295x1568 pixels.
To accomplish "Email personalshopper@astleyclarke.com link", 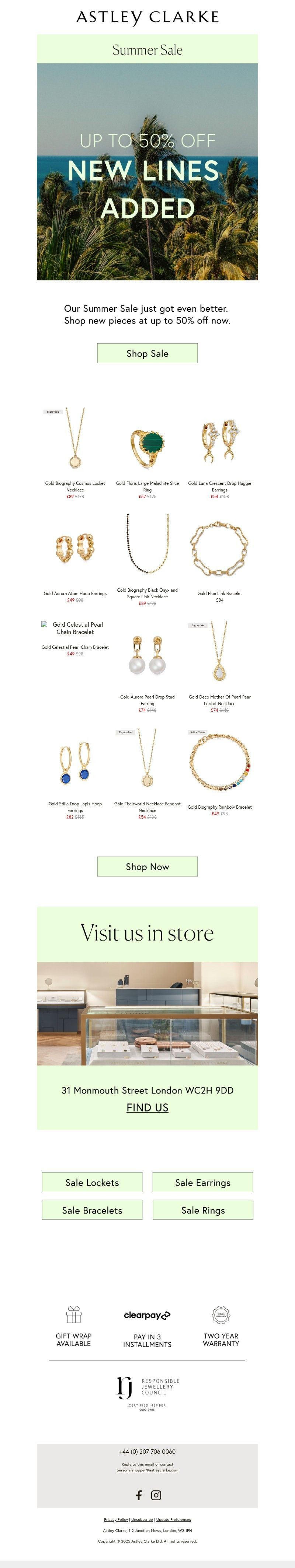I will tap(147, 1470).
